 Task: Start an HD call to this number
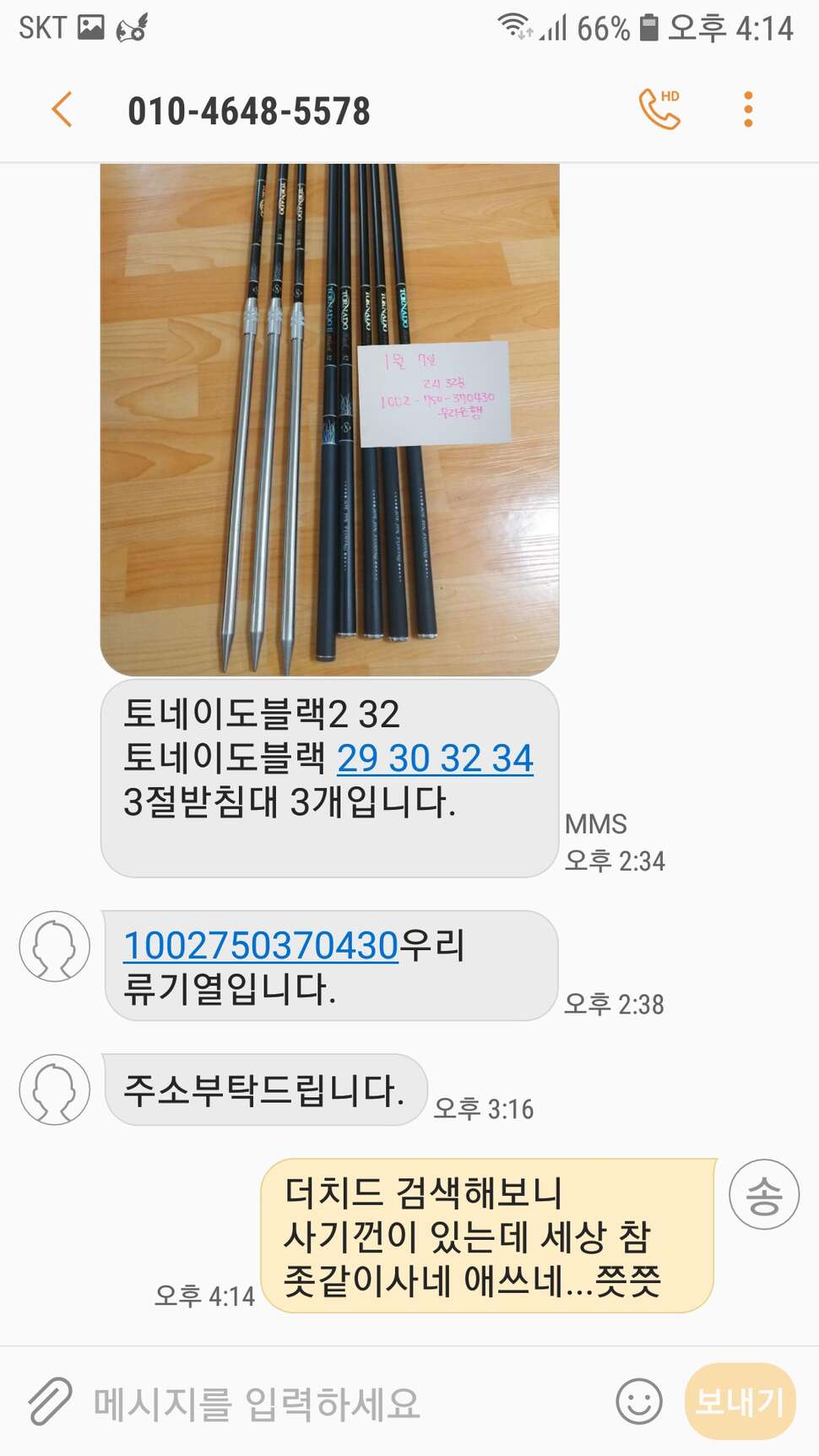click(x=659, y=109)
